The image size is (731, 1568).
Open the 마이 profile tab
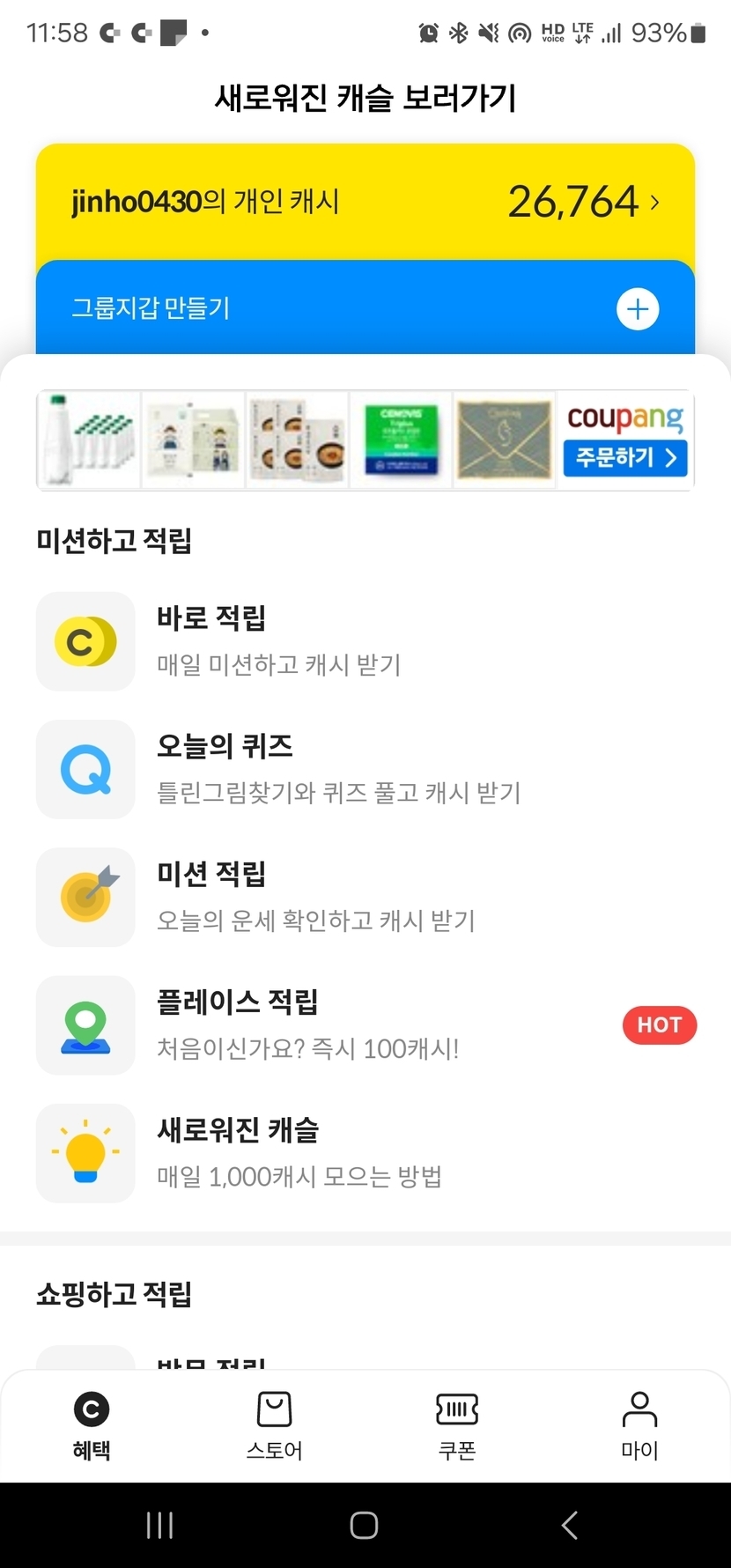coord(639,1425)
